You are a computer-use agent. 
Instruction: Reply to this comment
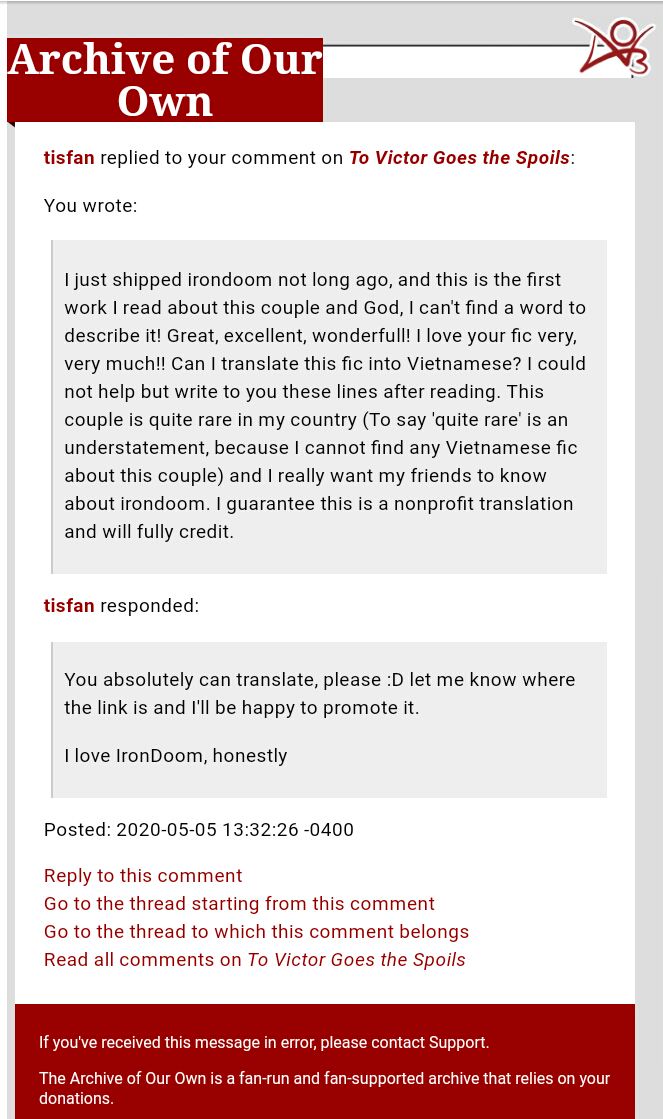coord(143,876)
